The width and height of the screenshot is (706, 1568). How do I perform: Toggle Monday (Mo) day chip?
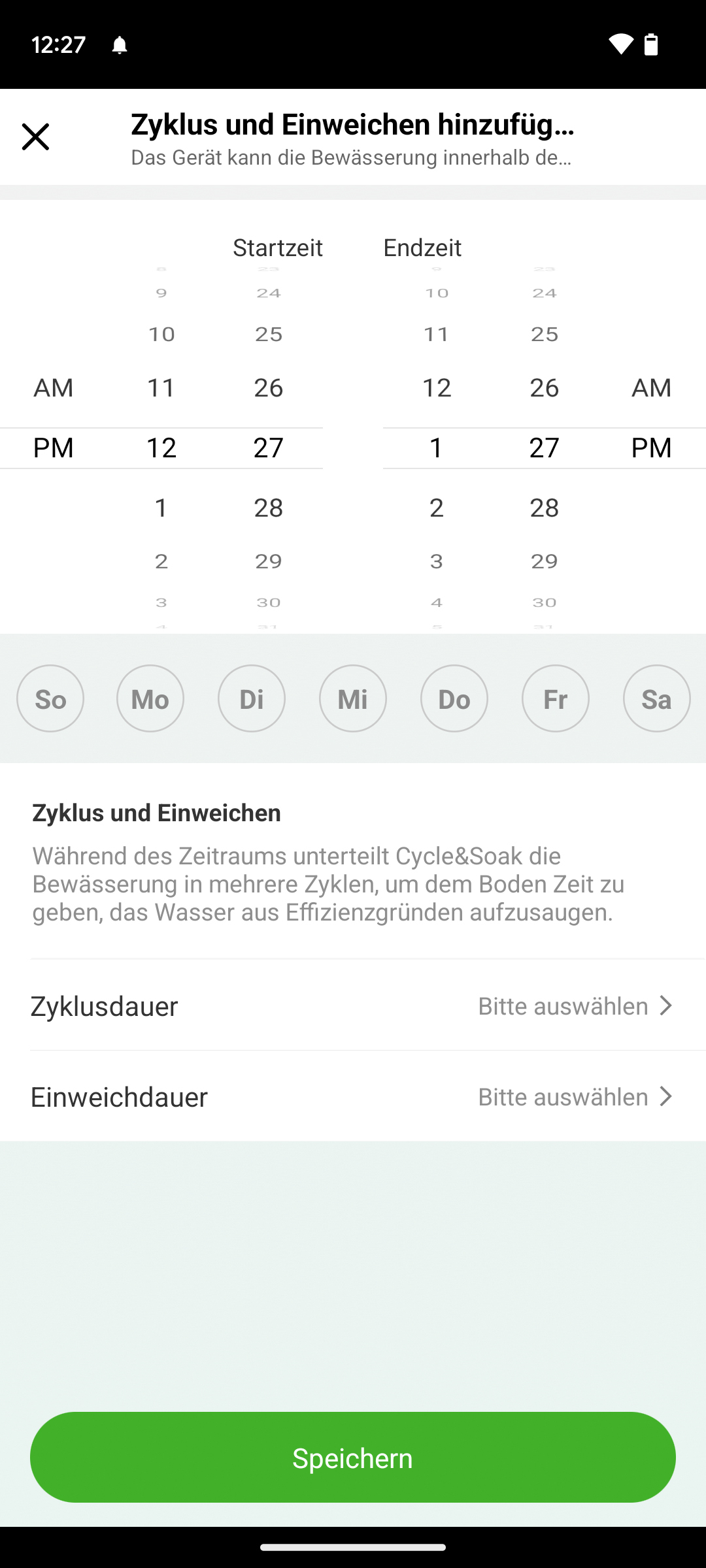pyautogui.click(x=150, y=698)
